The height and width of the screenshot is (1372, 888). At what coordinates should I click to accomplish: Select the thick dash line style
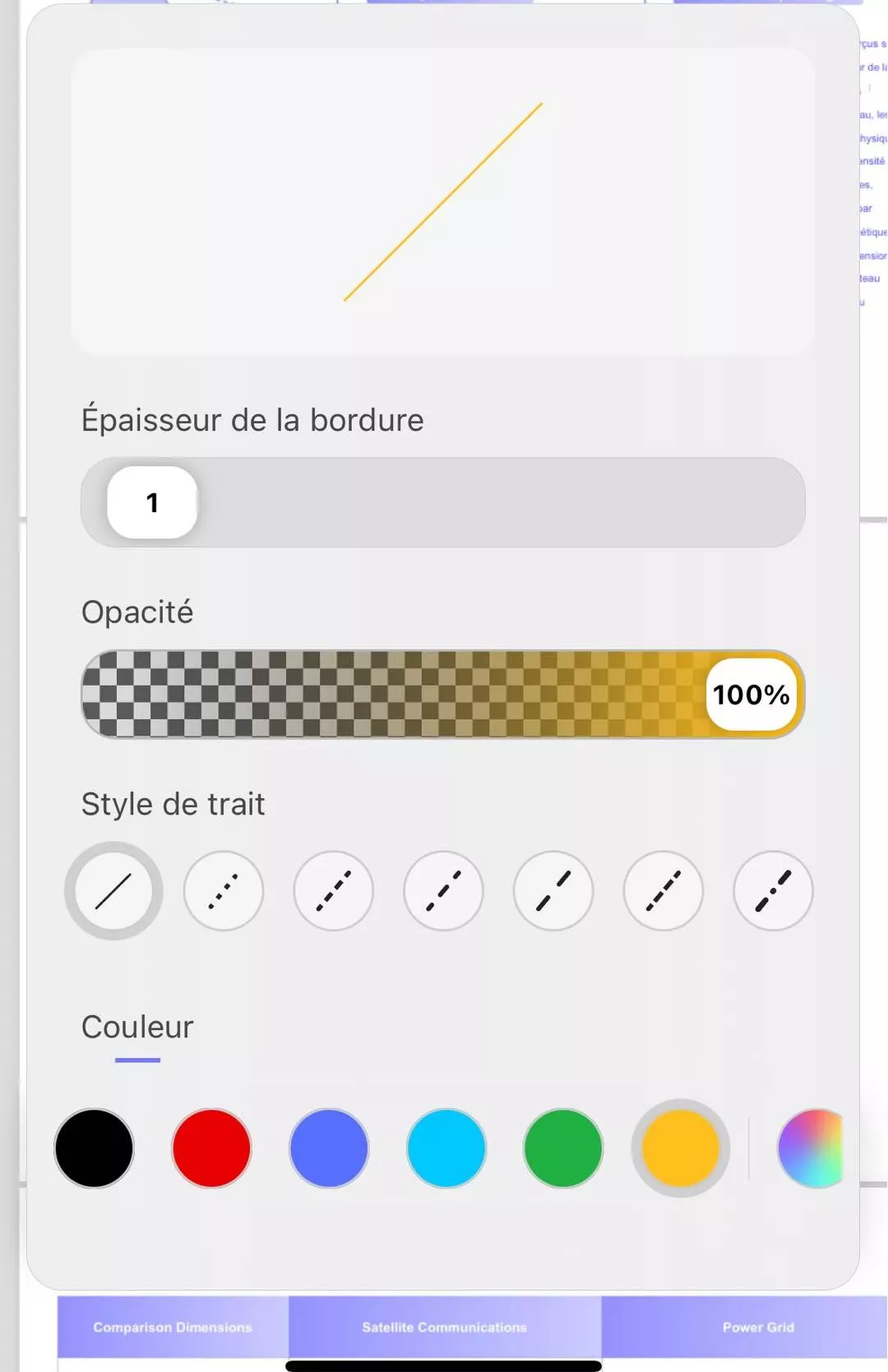point(553,891)
